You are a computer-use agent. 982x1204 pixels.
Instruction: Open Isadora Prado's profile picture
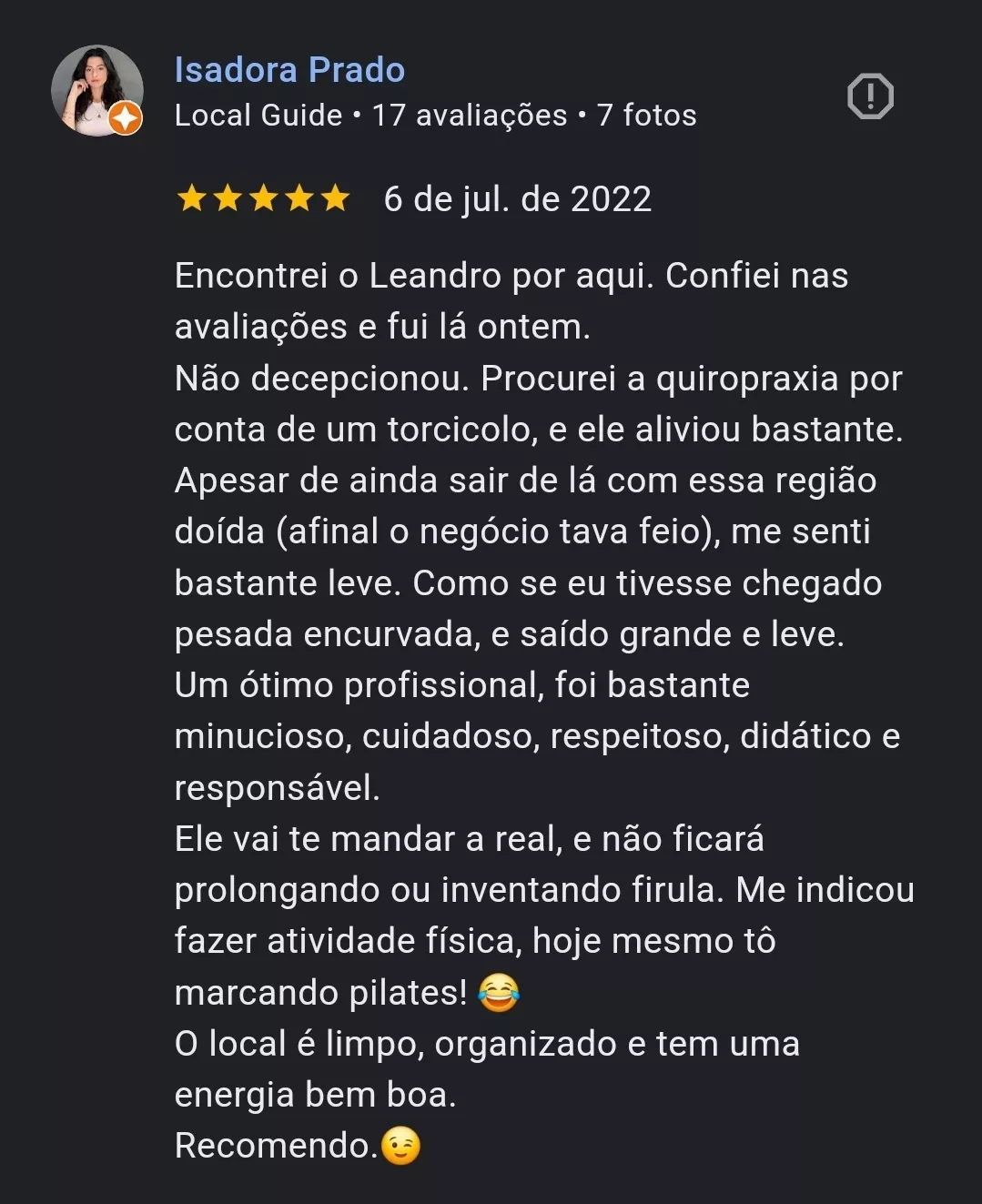point(96,91)
